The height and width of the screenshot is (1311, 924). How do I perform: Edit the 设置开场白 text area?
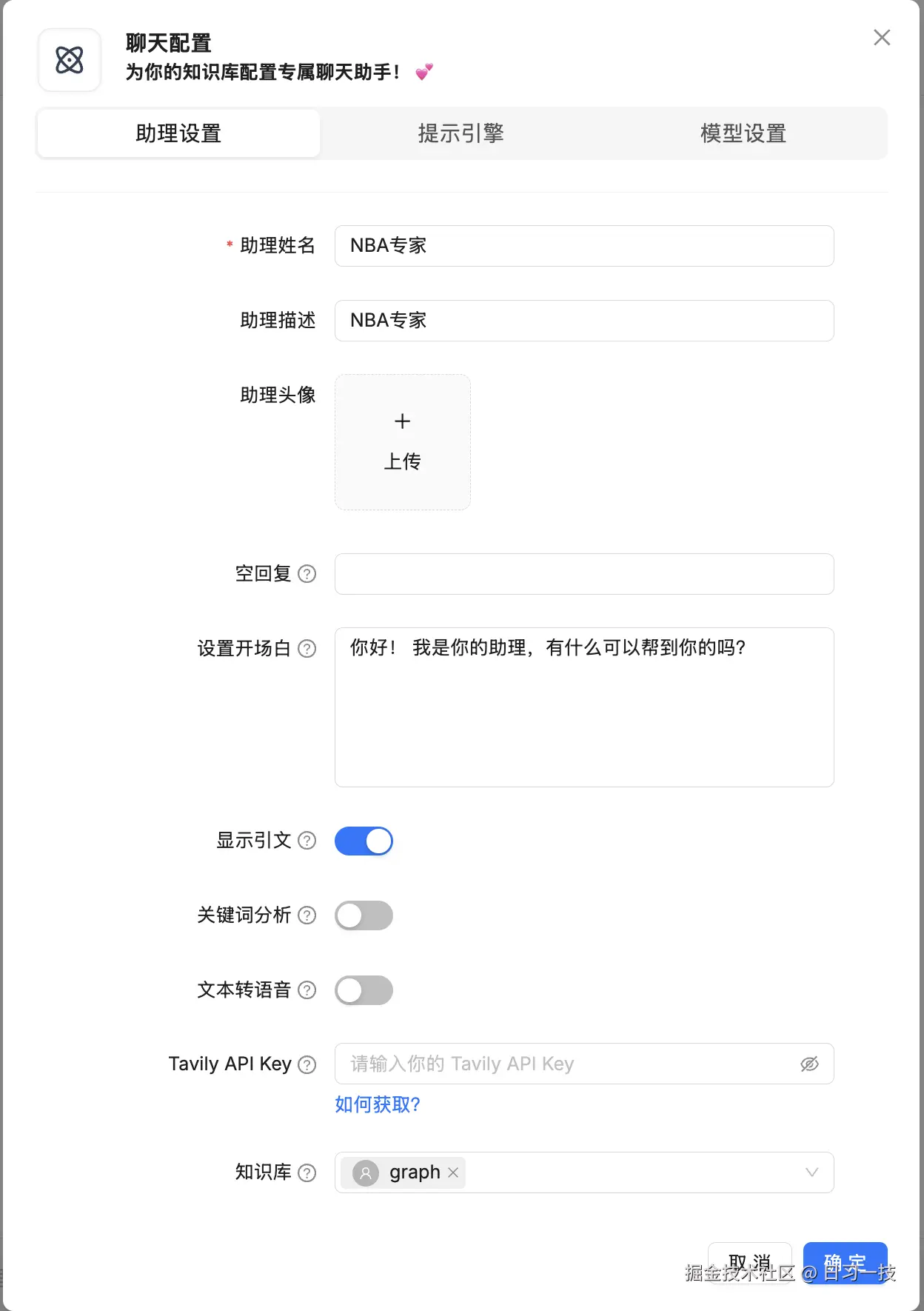click(583, 707)
